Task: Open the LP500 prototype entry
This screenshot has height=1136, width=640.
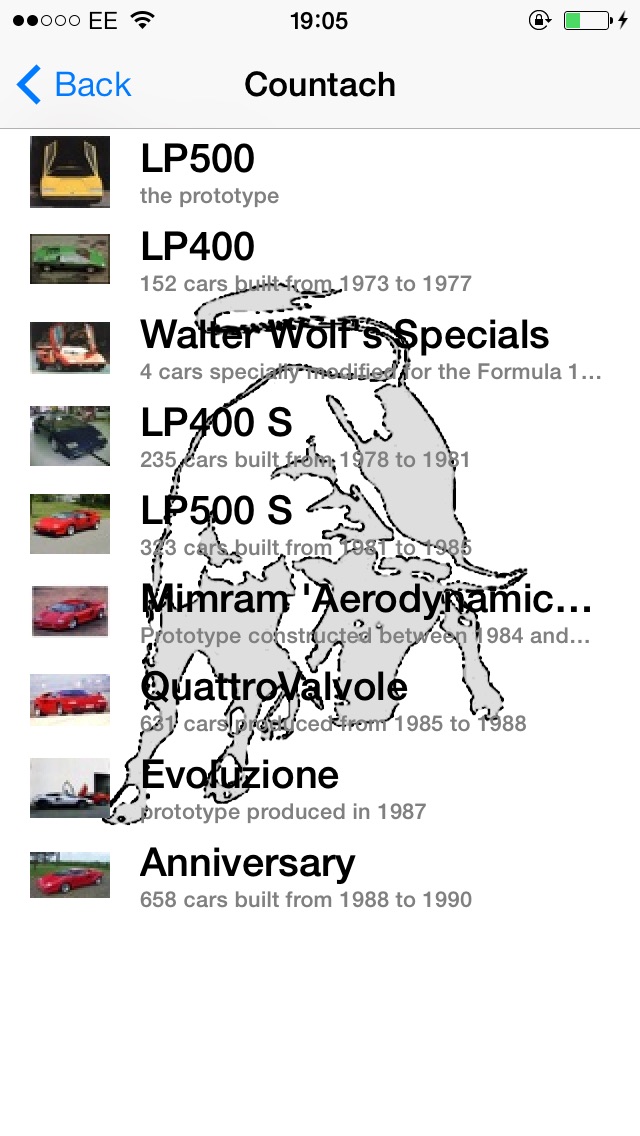Action: click(320, 172)
